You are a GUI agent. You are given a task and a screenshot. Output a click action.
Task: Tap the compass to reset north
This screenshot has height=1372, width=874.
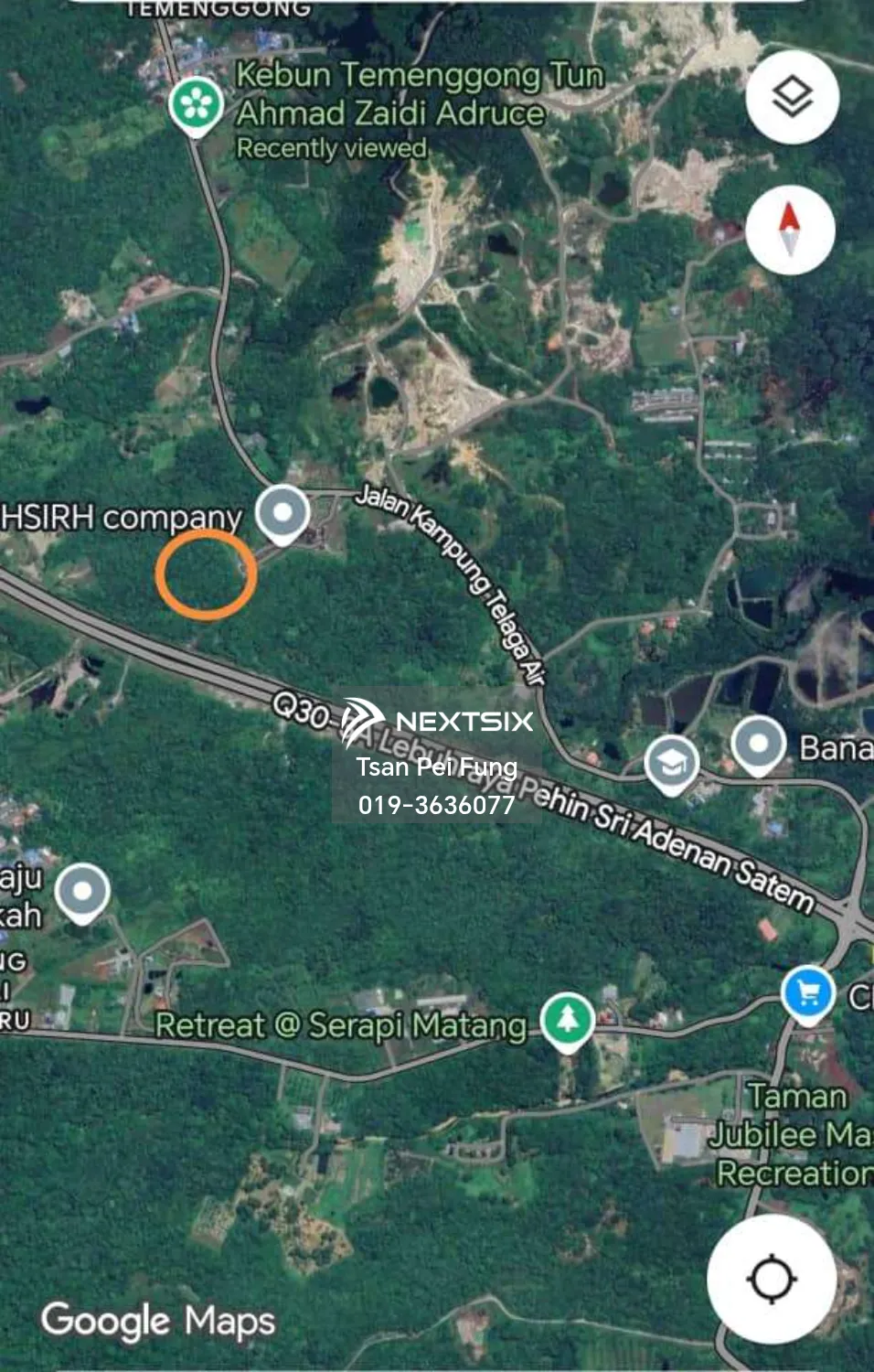tap(790, 230)
